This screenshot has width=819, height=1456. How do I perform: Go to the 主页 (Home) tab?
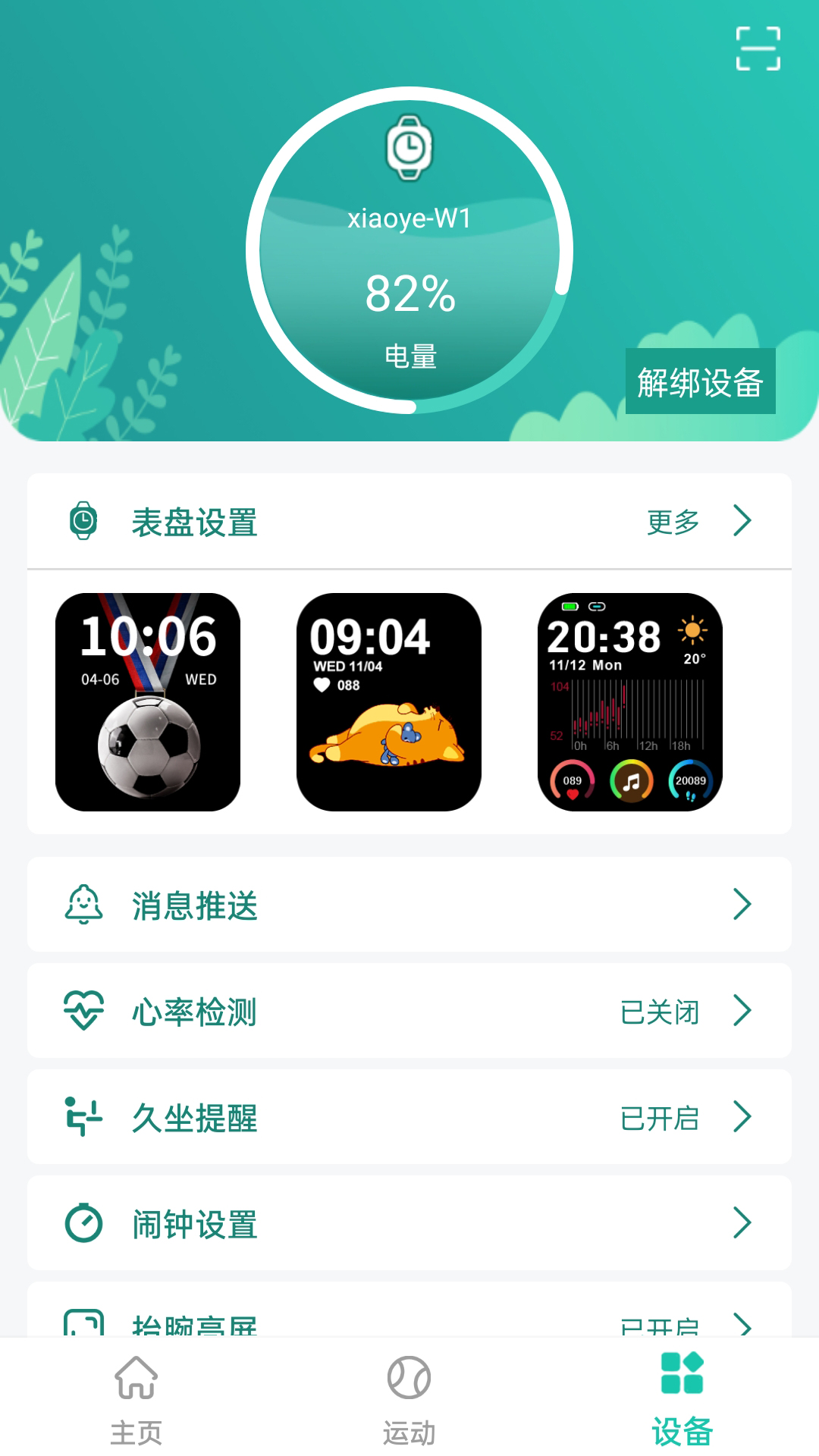click(x=136, y=1403)
